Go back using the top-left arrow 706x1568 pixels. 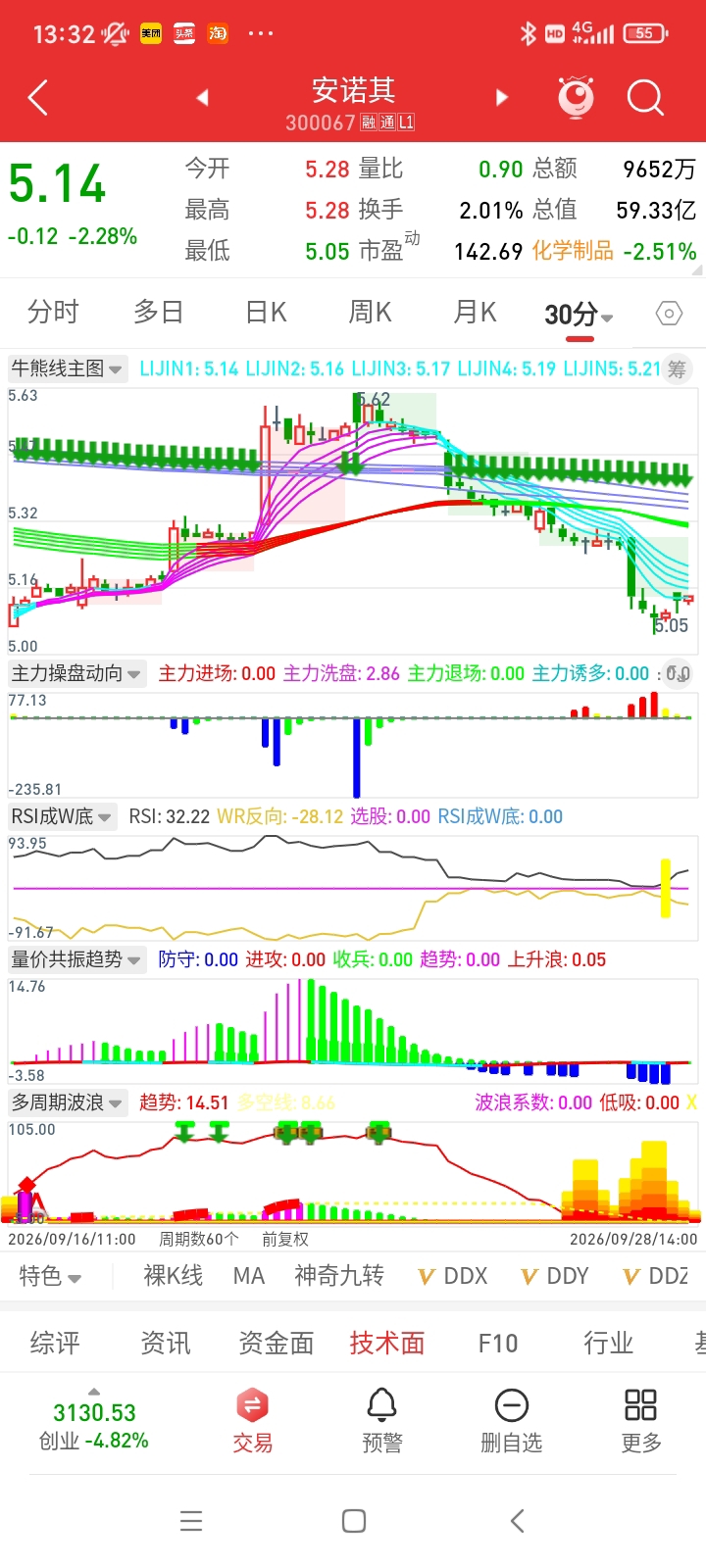[38, 97]
